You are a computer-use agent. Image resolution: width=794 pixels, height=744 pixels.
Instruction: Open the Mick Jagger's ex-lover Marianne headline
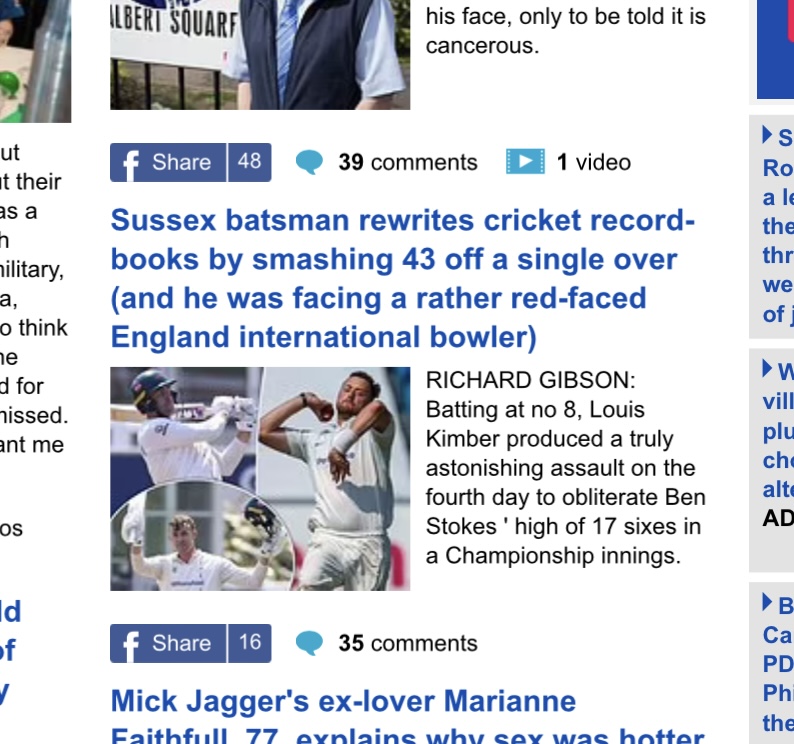pos(343,702)
